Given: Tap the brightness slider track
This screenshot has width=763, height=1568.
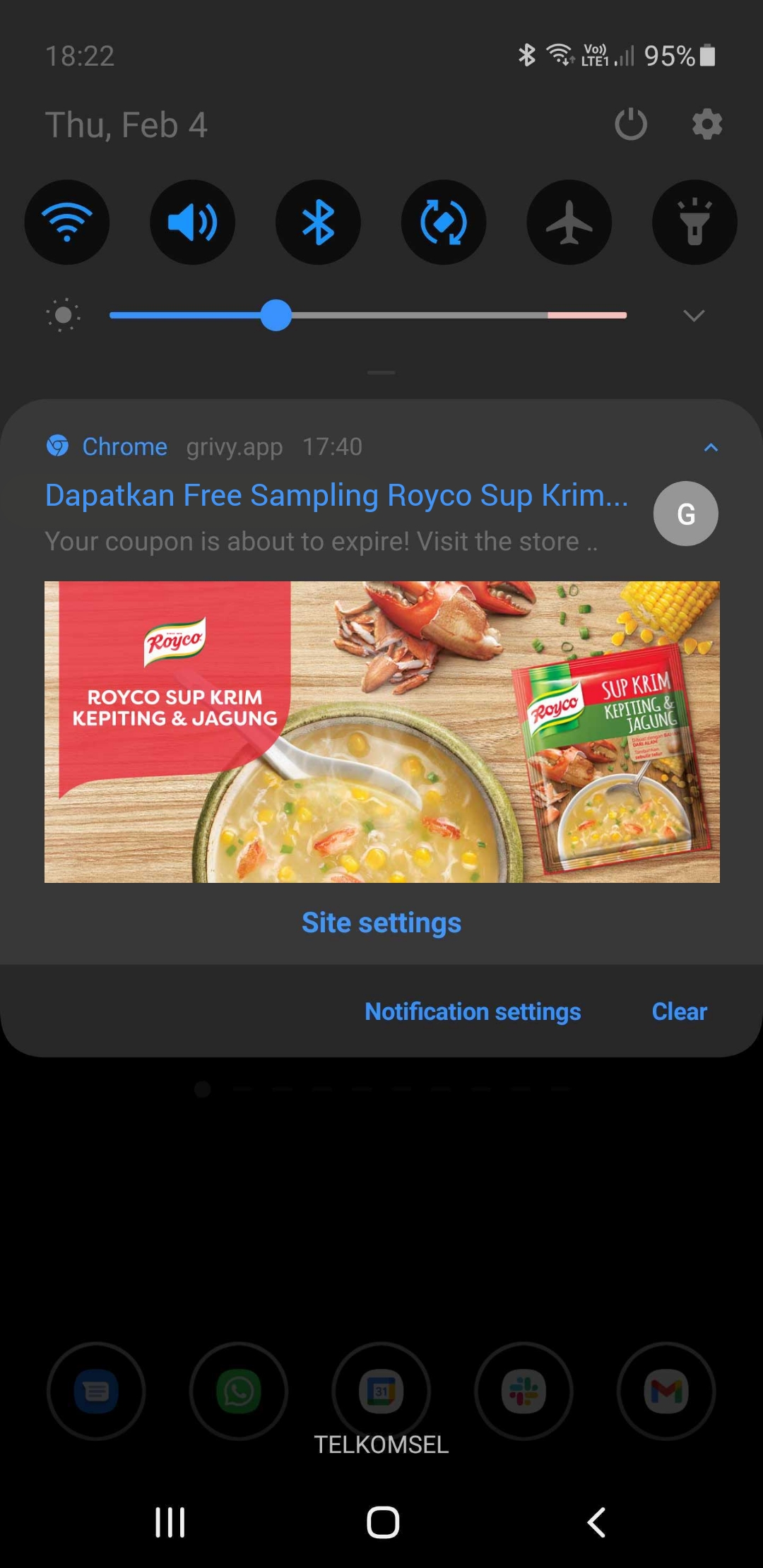Looking at the screenshot, I should click(x=368, y=315).
